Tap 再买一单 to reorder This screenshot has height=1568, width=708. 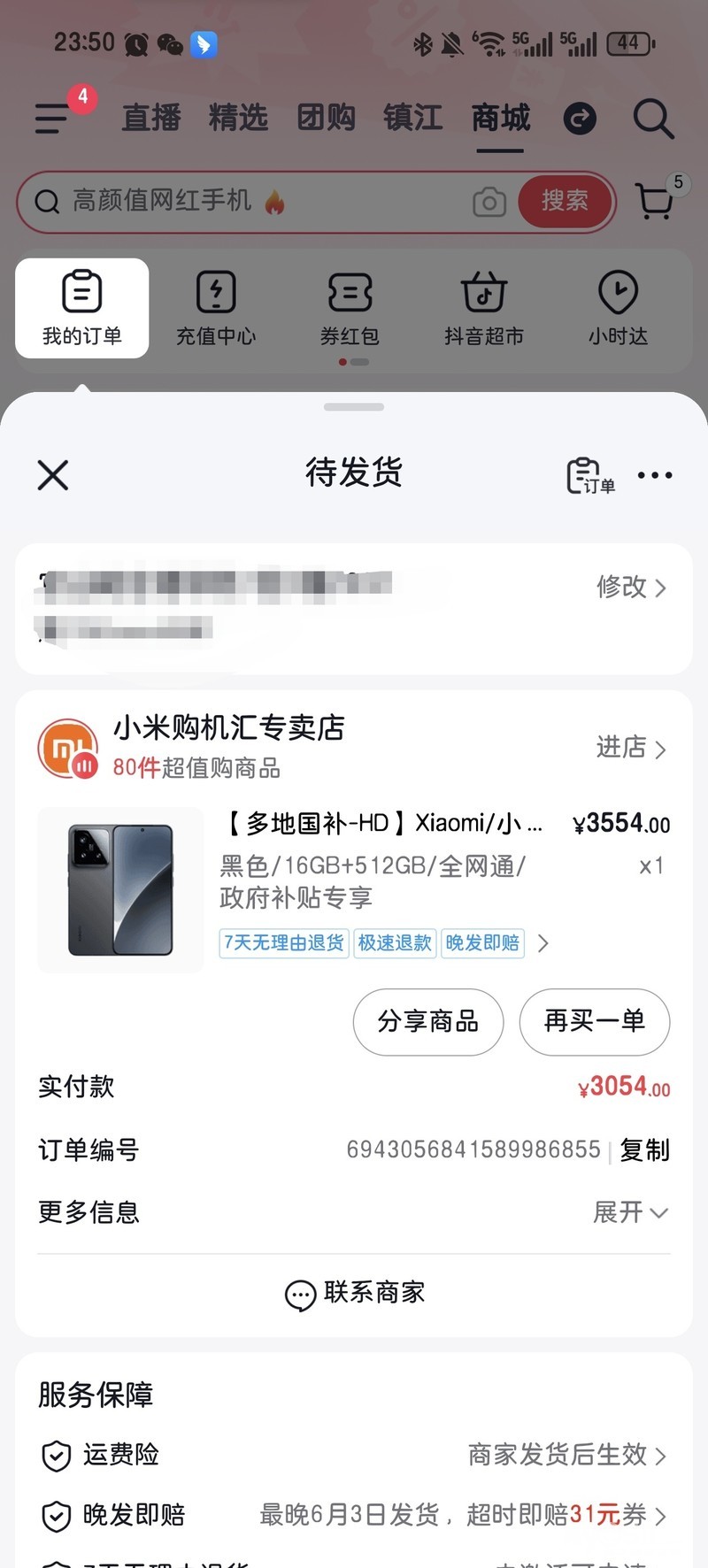point(594,1021)
